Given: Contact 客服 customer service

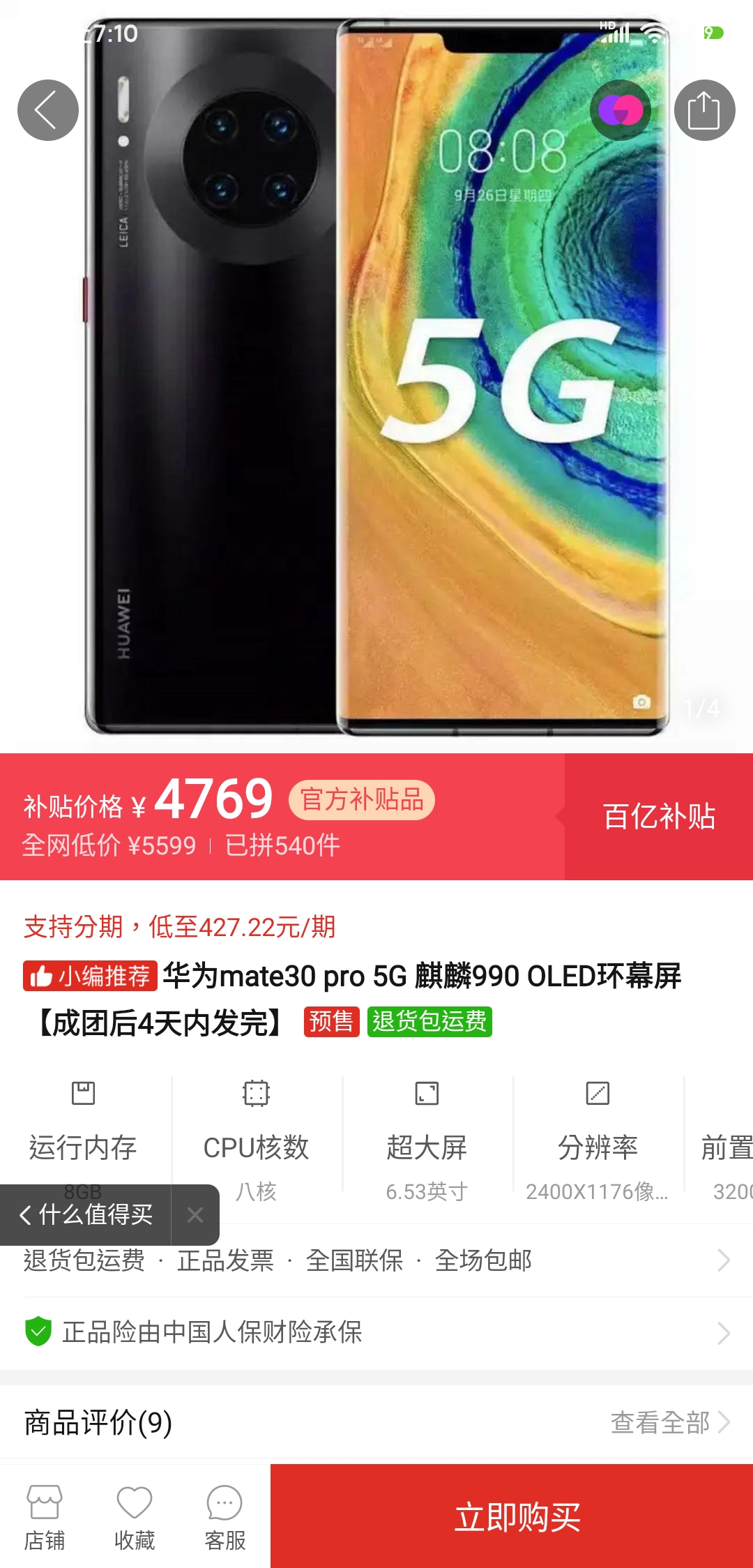Looking at the screenshot, I should click(225, 1518).
